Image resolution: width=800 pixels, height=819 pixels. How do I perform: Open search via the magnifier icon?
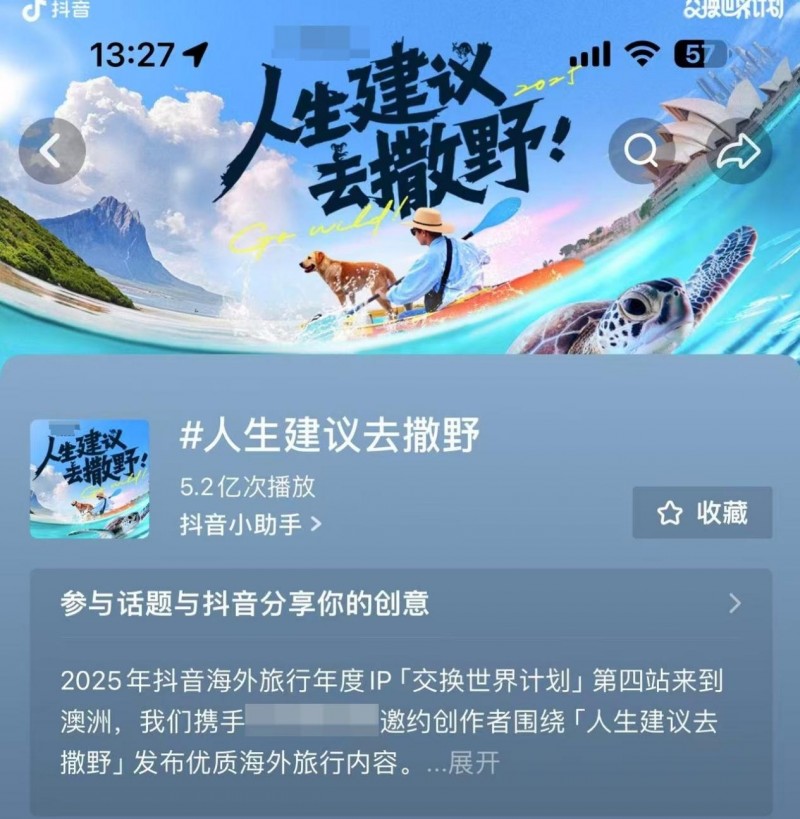pos(641,151)
